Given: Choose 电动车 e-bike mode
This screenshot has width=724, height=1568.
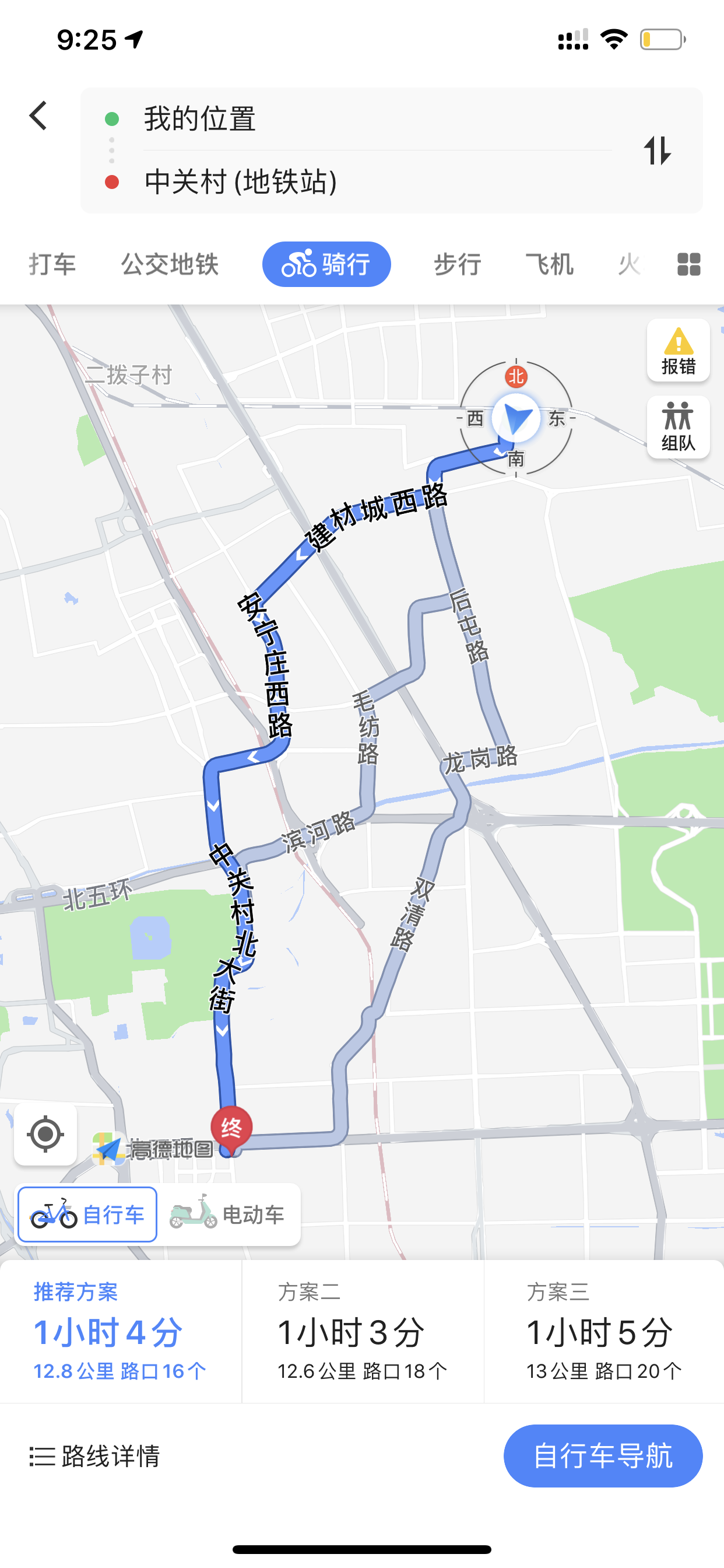Looking at the screenshot, I should [x=227, y=1215].
